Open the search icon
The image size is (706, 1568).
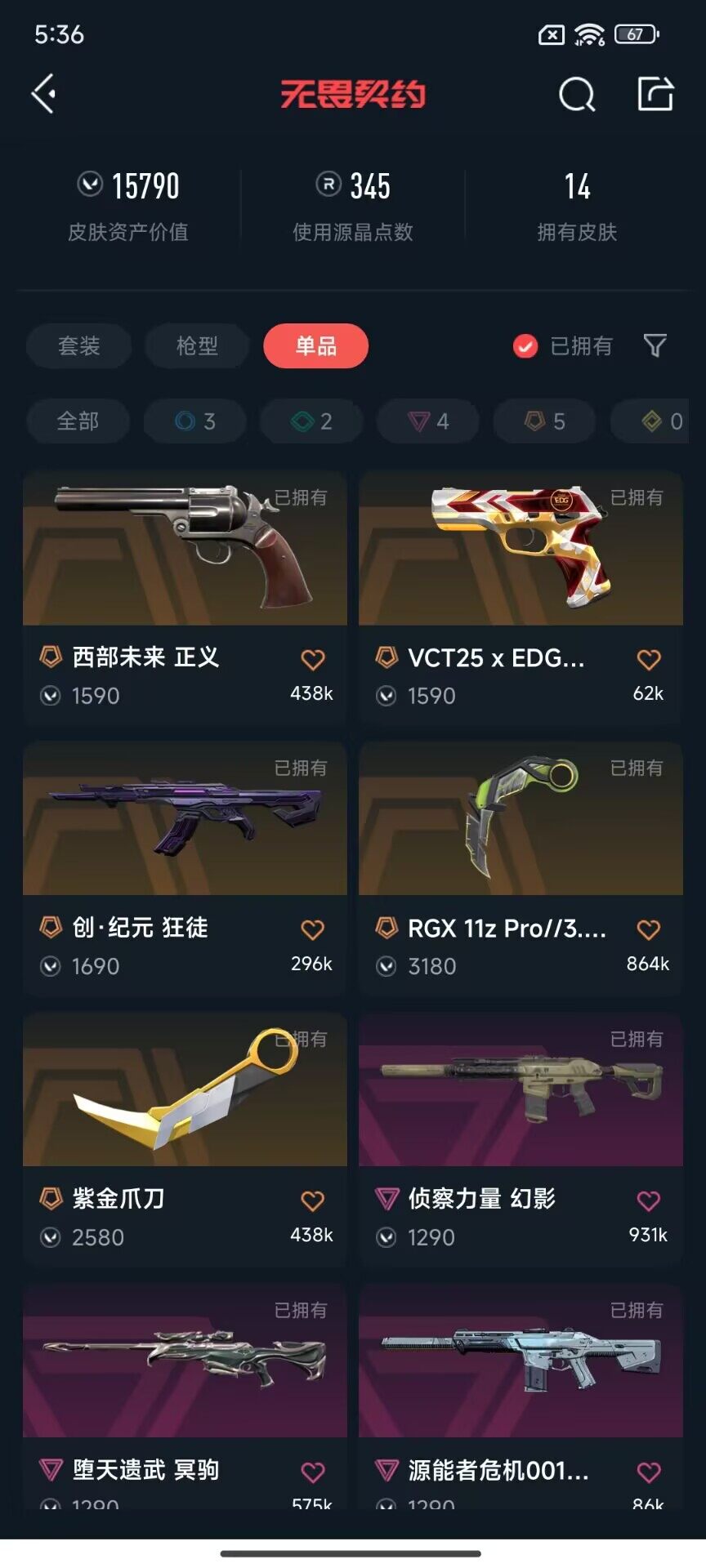pyautogui.click(x=576, y=95)
